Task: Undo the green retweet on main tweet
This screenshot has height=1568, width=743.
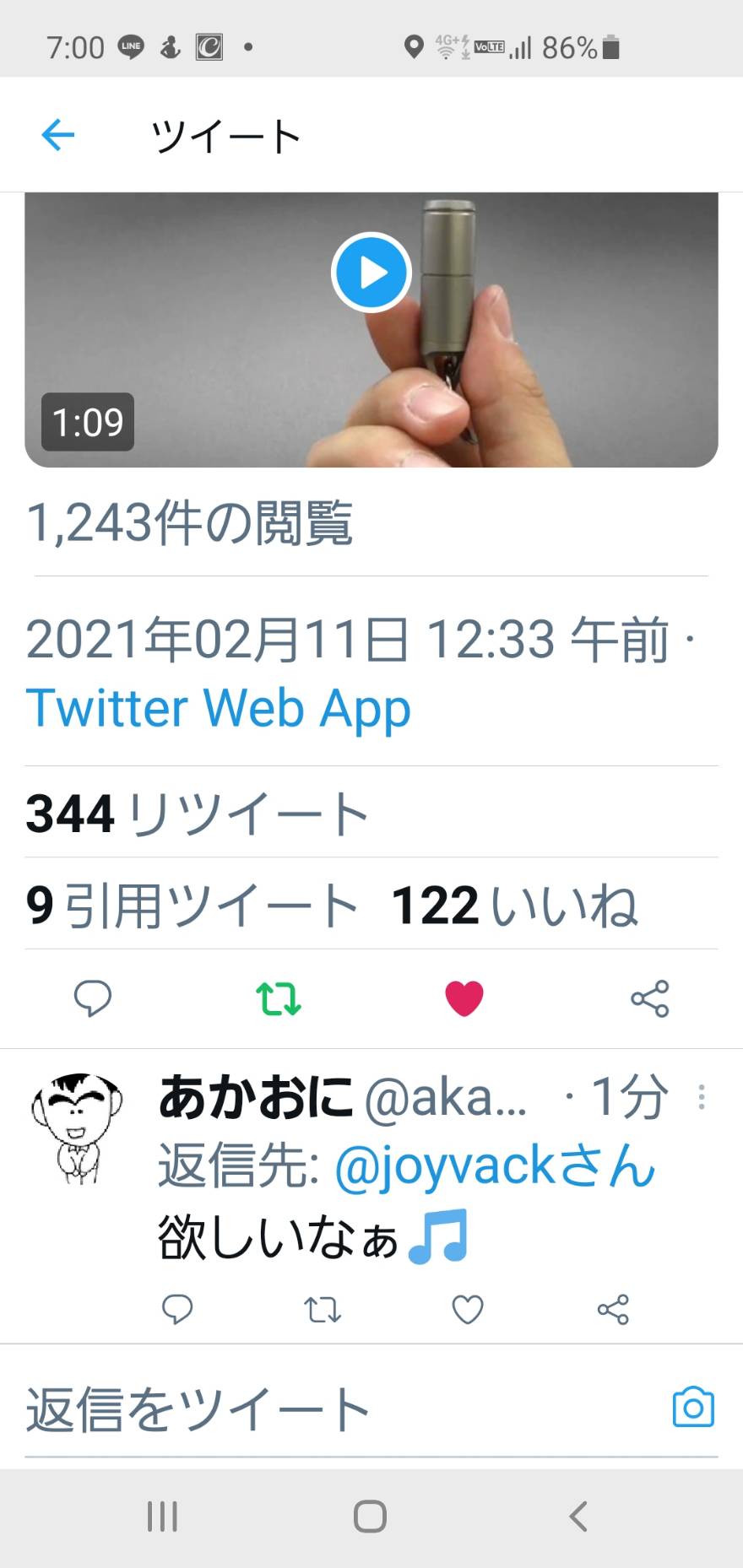Action: click(x=279, y=998)
